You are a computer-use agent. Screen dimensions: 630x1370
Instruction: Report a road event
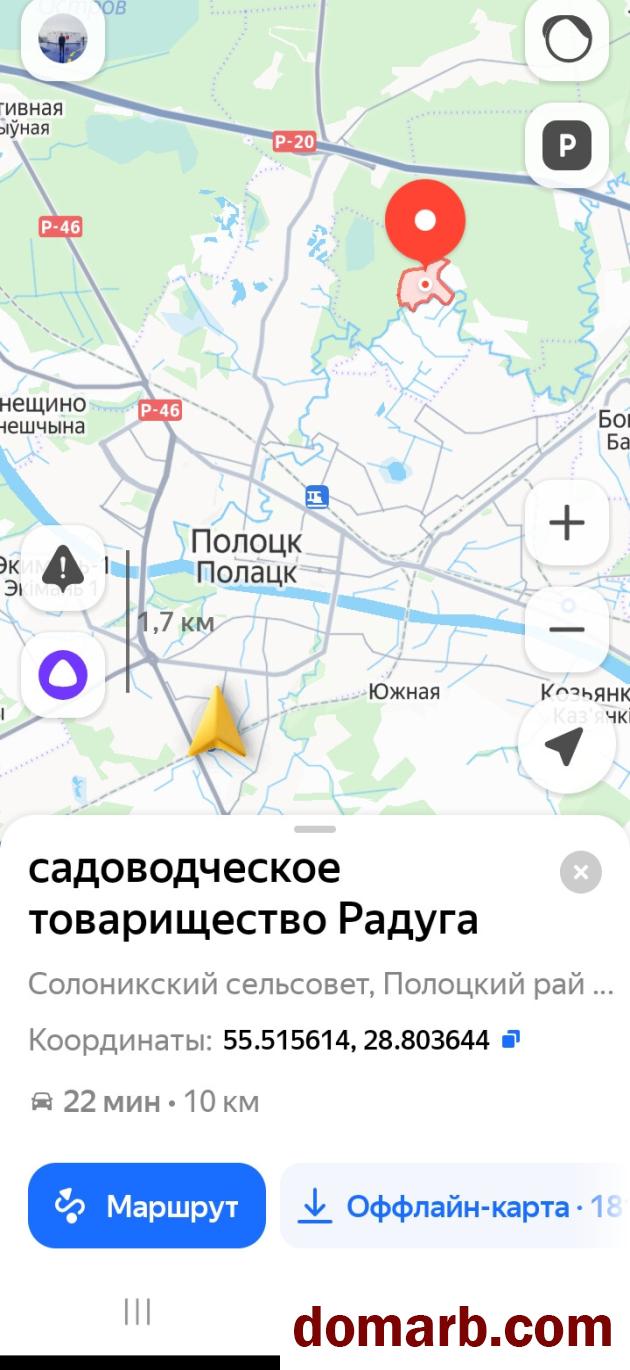(x=63, y=568)
